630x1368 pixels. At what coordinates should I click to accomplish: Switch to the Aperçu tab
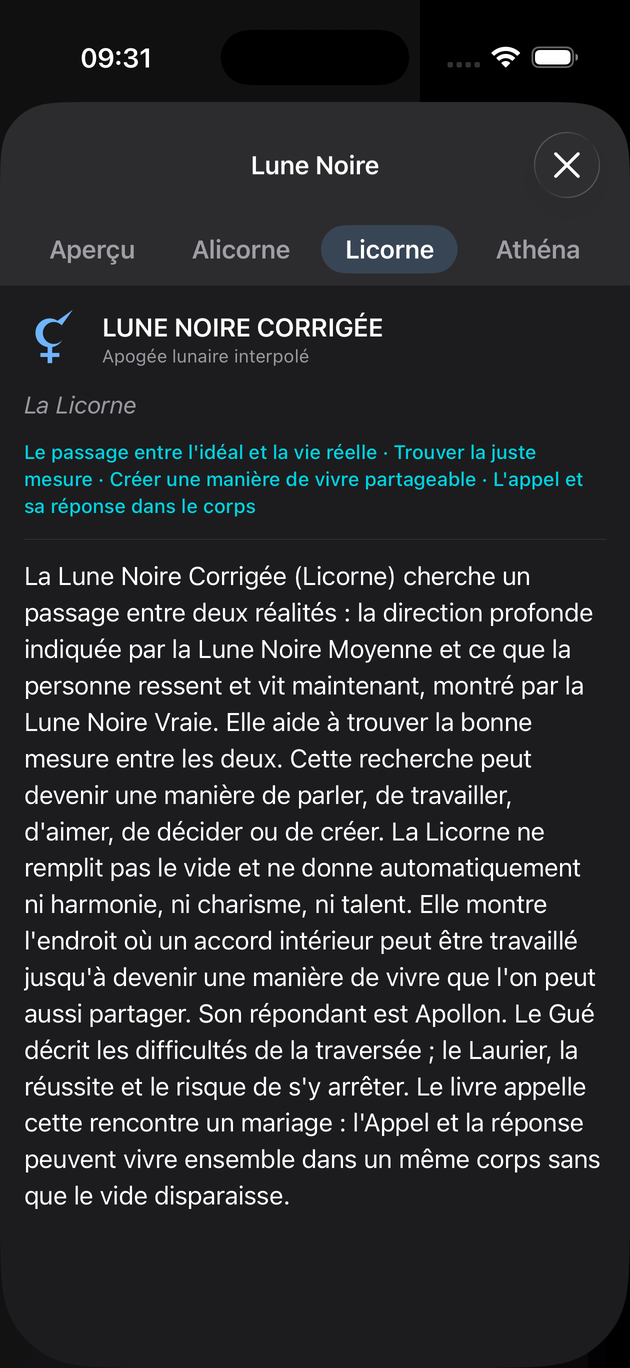(x=92, y=250)
